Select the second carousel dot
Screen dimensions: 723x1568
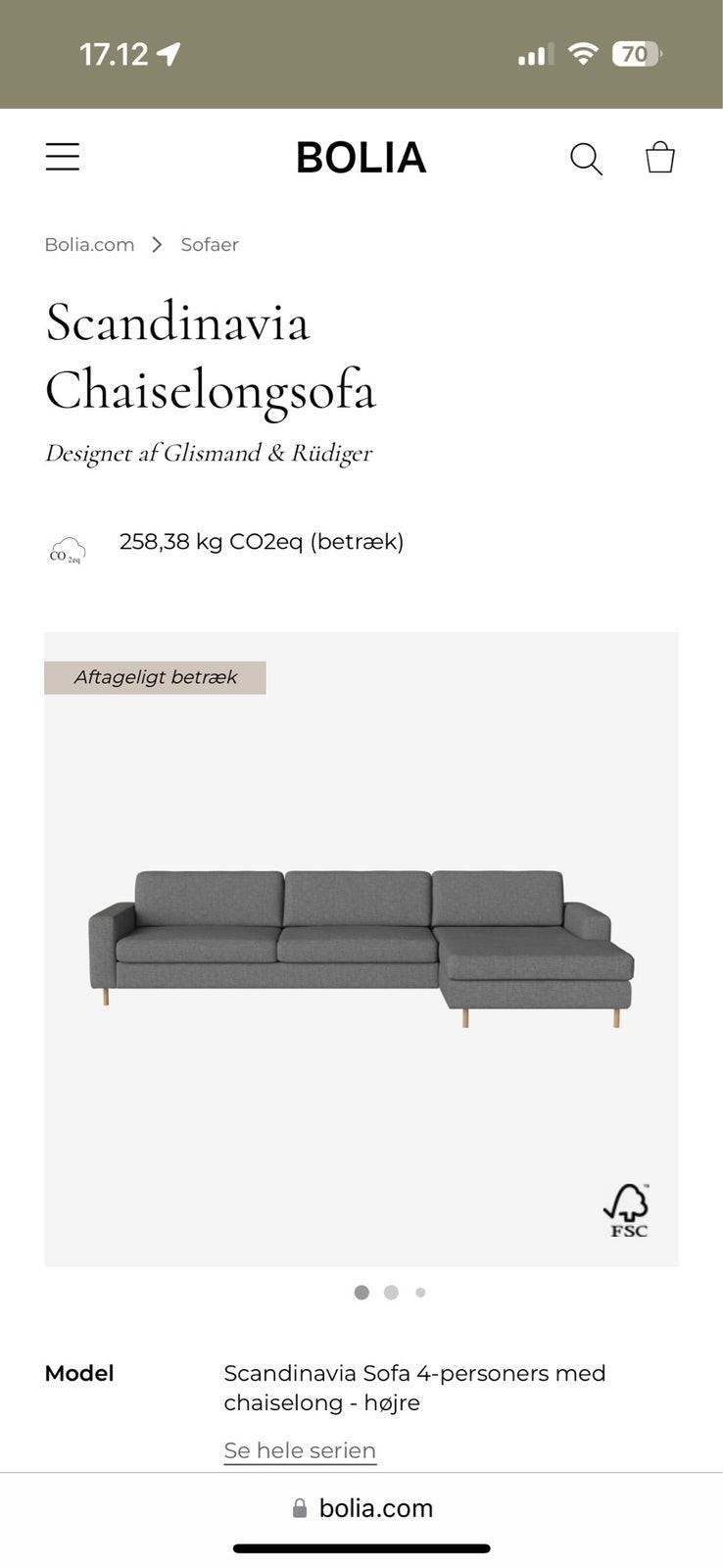click(x=391, y=1292)
